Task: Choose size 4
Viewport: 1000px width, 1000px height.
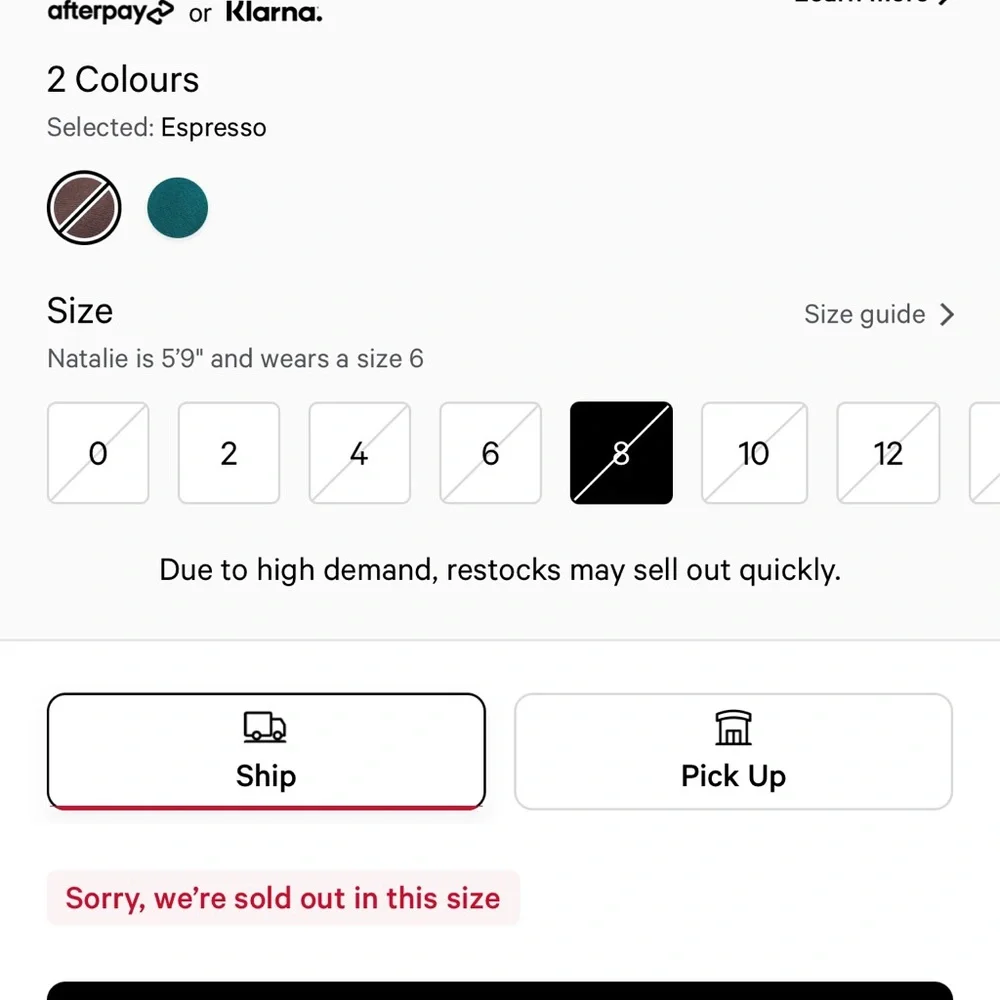Action: click(359, 453)
